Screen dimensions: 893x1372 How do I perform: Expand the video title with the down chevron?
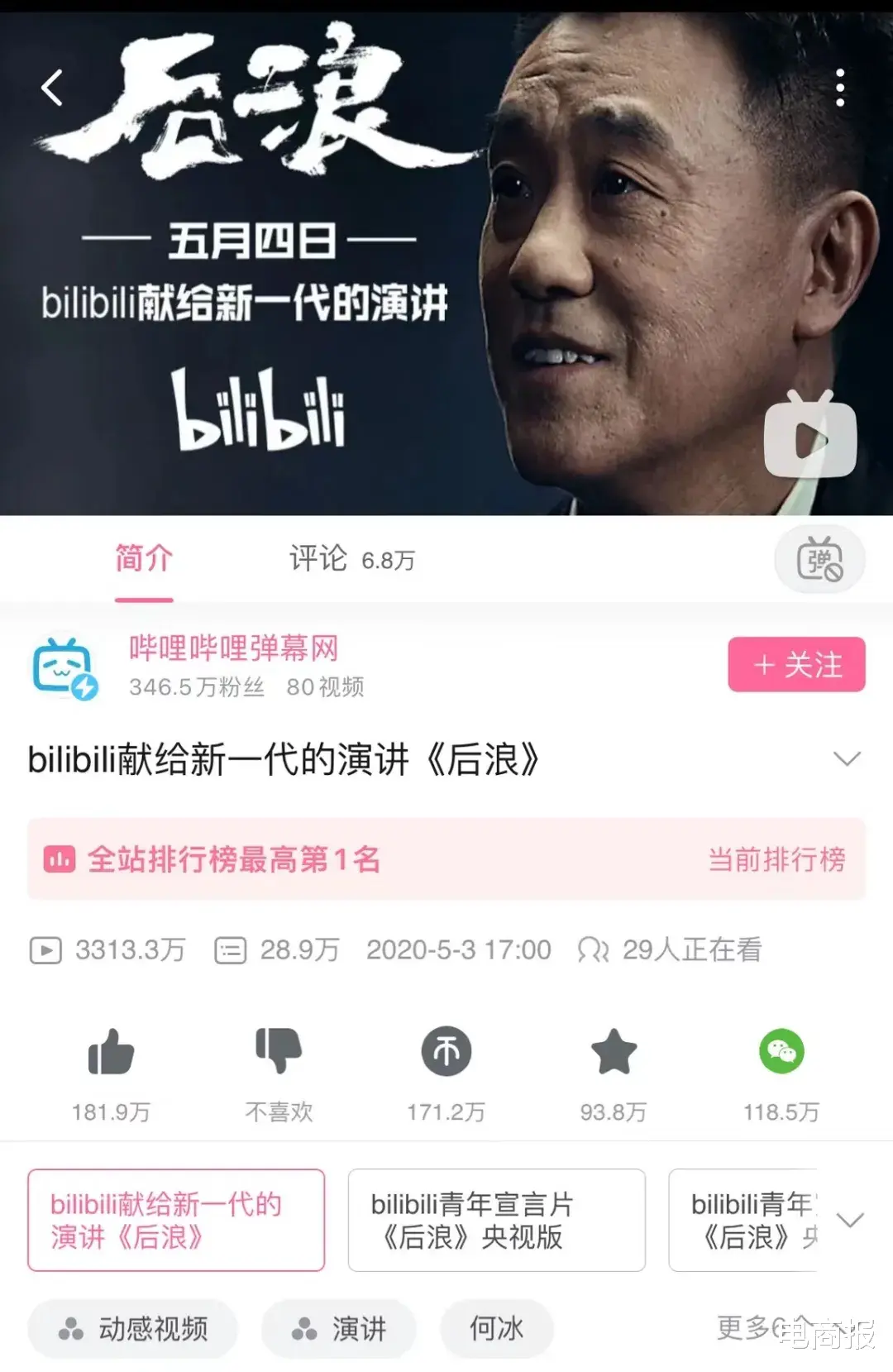click(845, 758)
